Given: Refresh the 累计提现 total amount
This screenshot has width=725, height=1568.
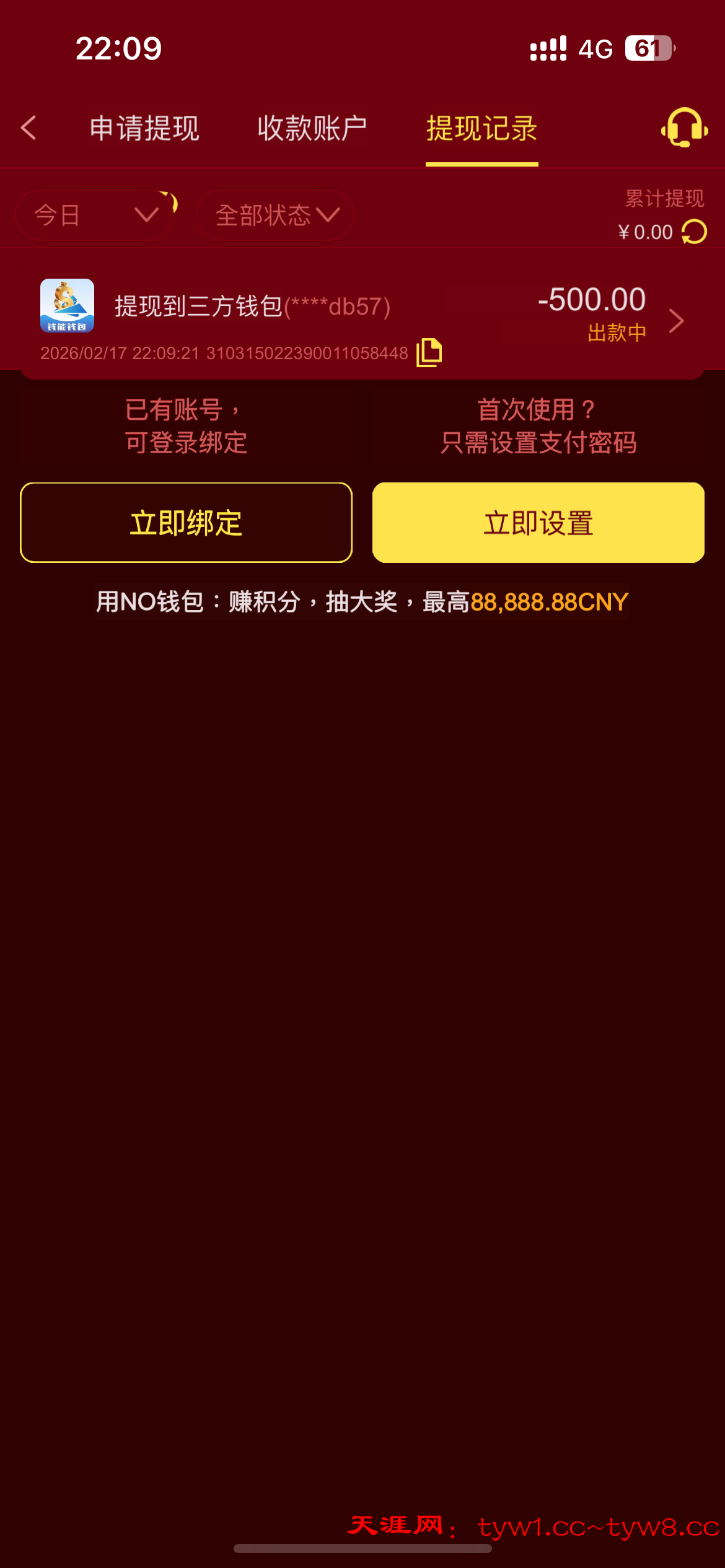Looking at the screenshot, I should point(694,232).
